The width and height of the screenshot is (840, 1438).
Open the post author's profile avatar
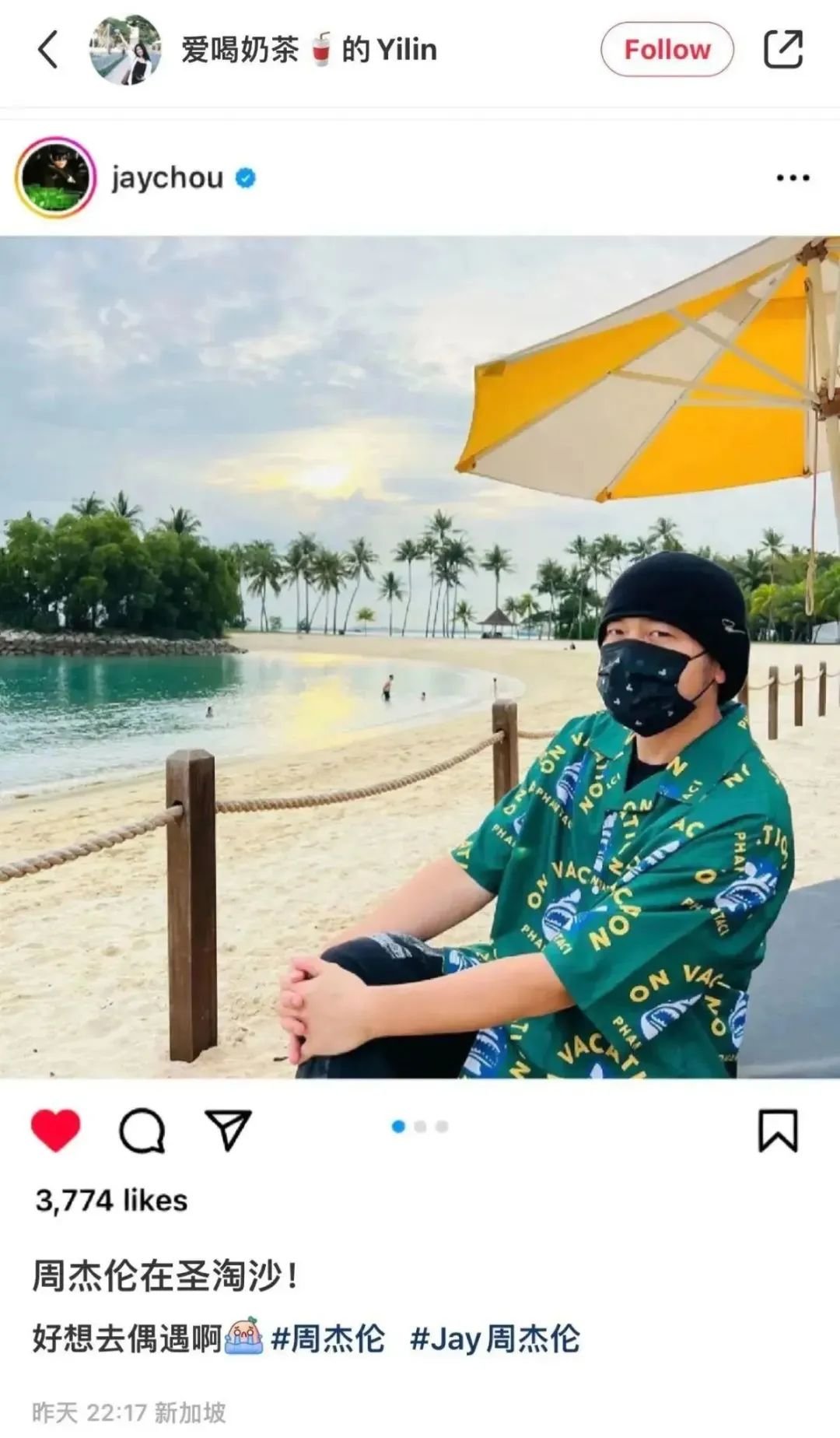(x=125, y=50)
